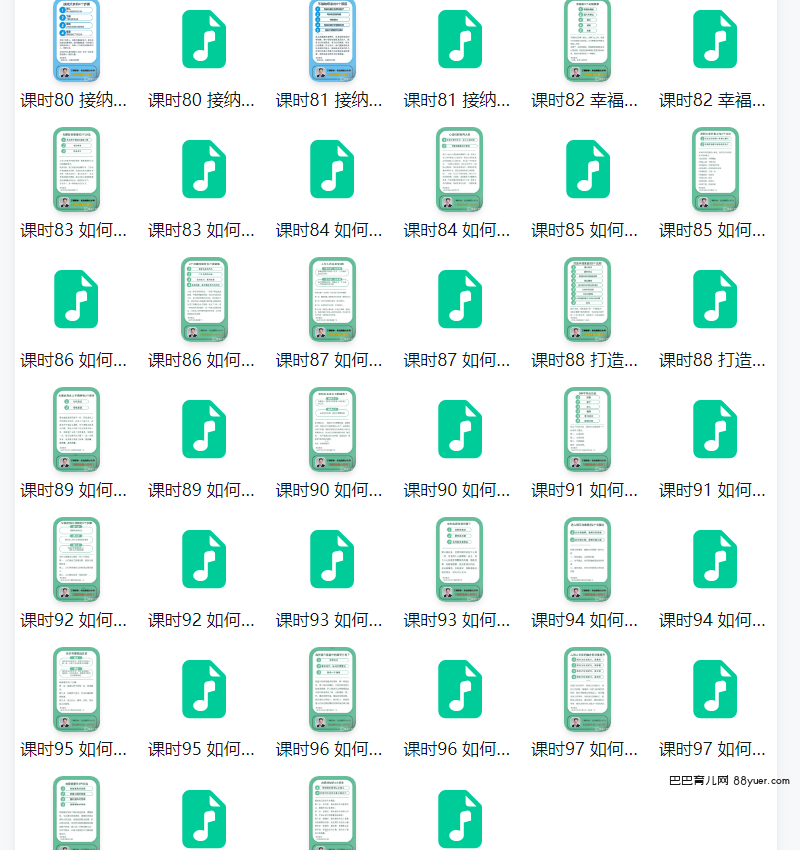Open the 课时81 接纳 image file
This screenshot has width=800, height=850.
(x=332, y=40)
